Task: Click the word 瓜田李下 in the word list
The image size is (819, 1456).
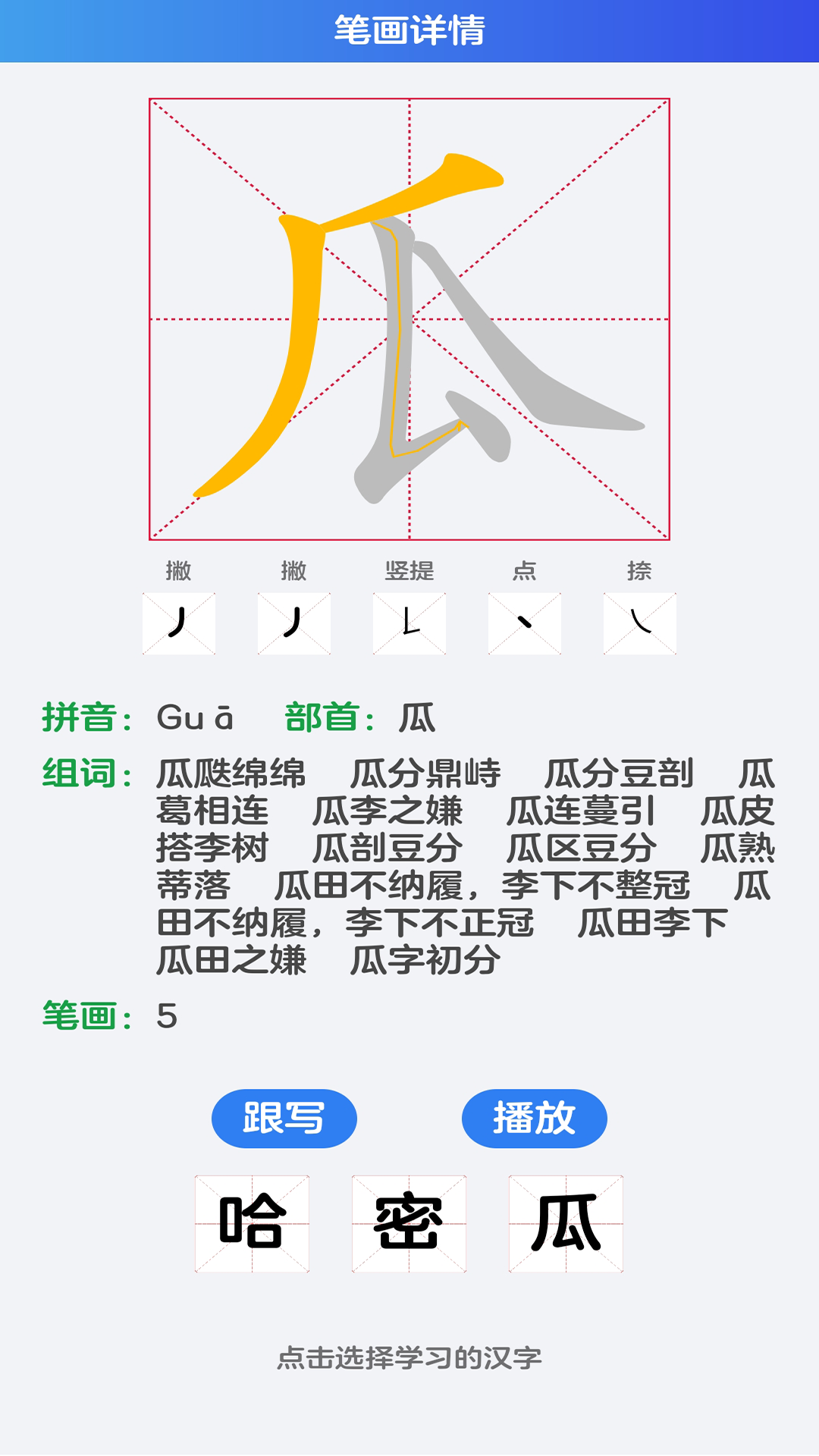Action: [x=654, y=924]
